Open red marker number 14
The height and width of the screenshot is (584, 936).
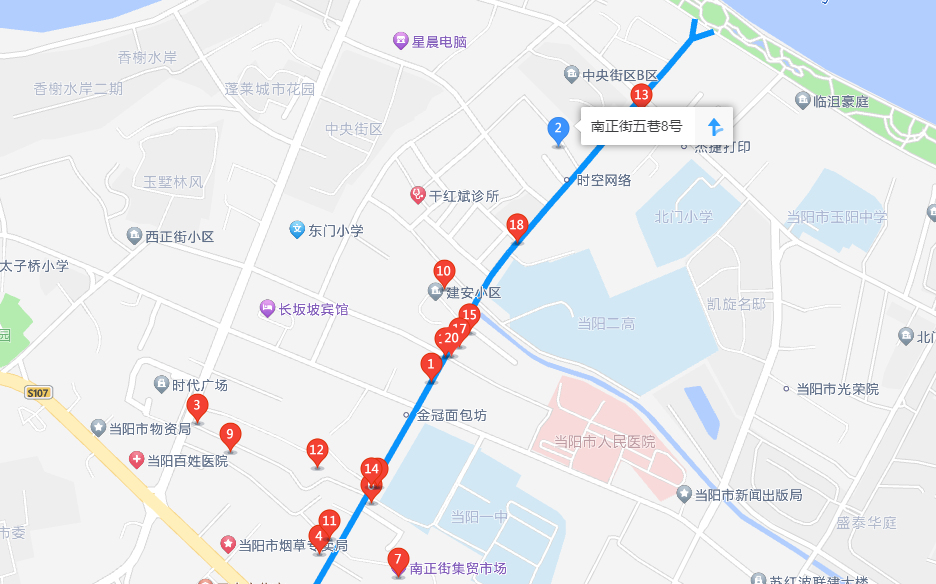[x=372, y=468]
